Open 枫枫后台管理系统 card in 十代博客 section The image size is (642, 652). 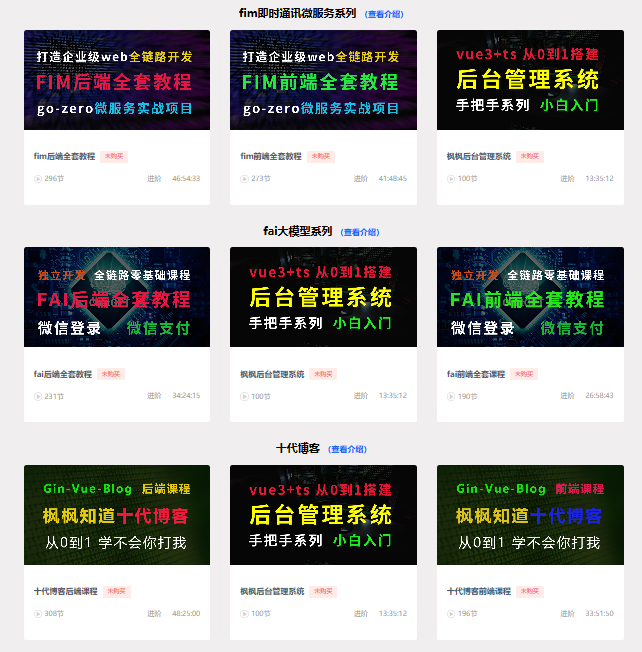(323, 515)
